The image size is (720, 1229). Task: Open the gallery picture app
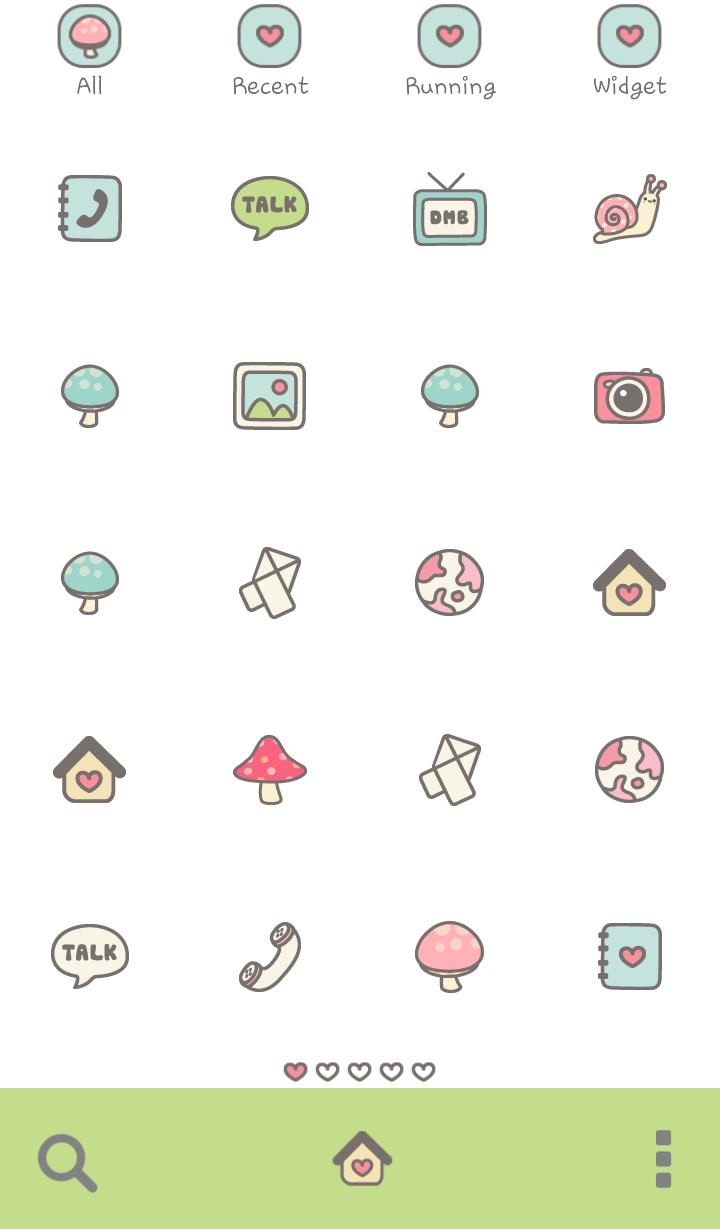coord(270,395)
